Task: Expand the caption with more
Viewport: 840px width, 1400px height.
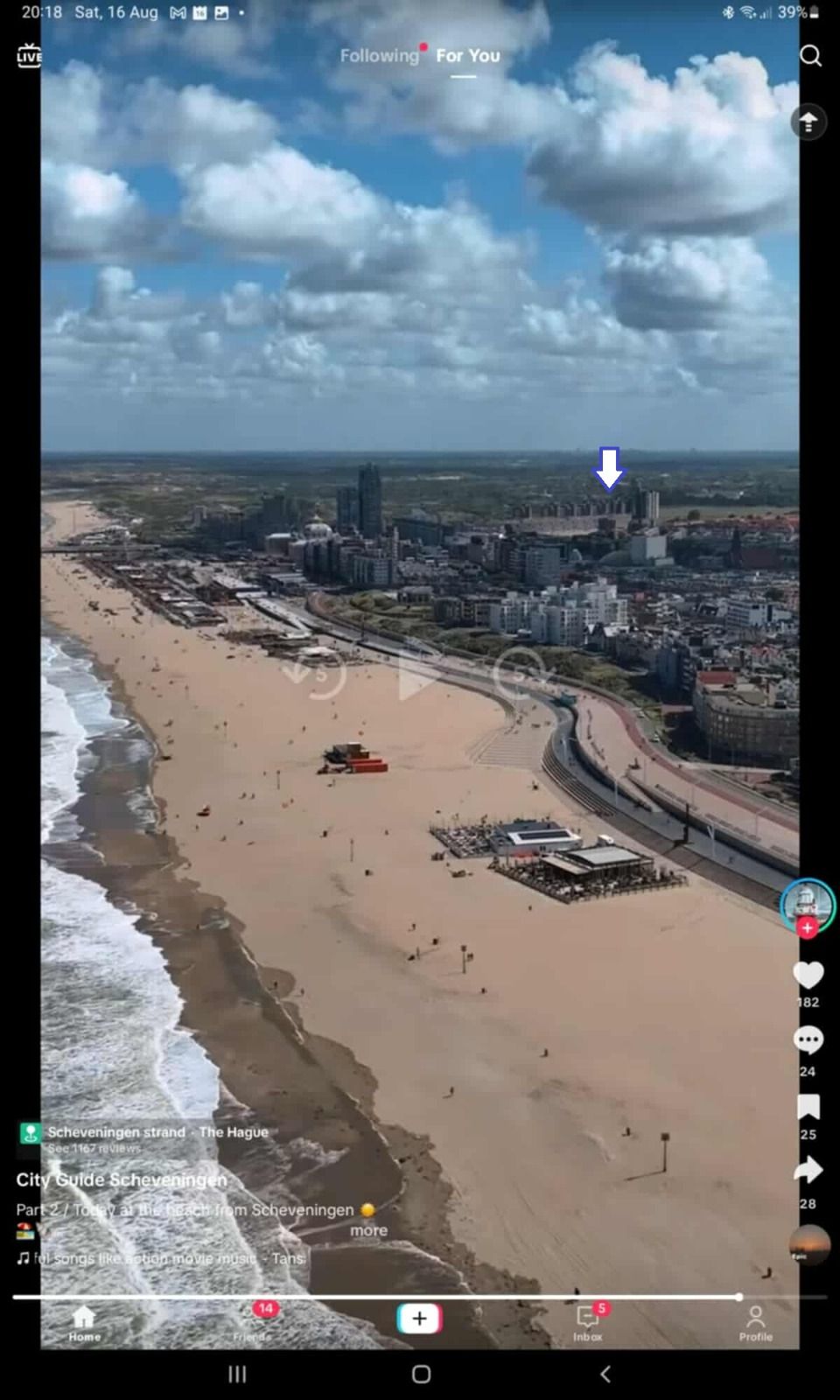Action: [368, 1230]
